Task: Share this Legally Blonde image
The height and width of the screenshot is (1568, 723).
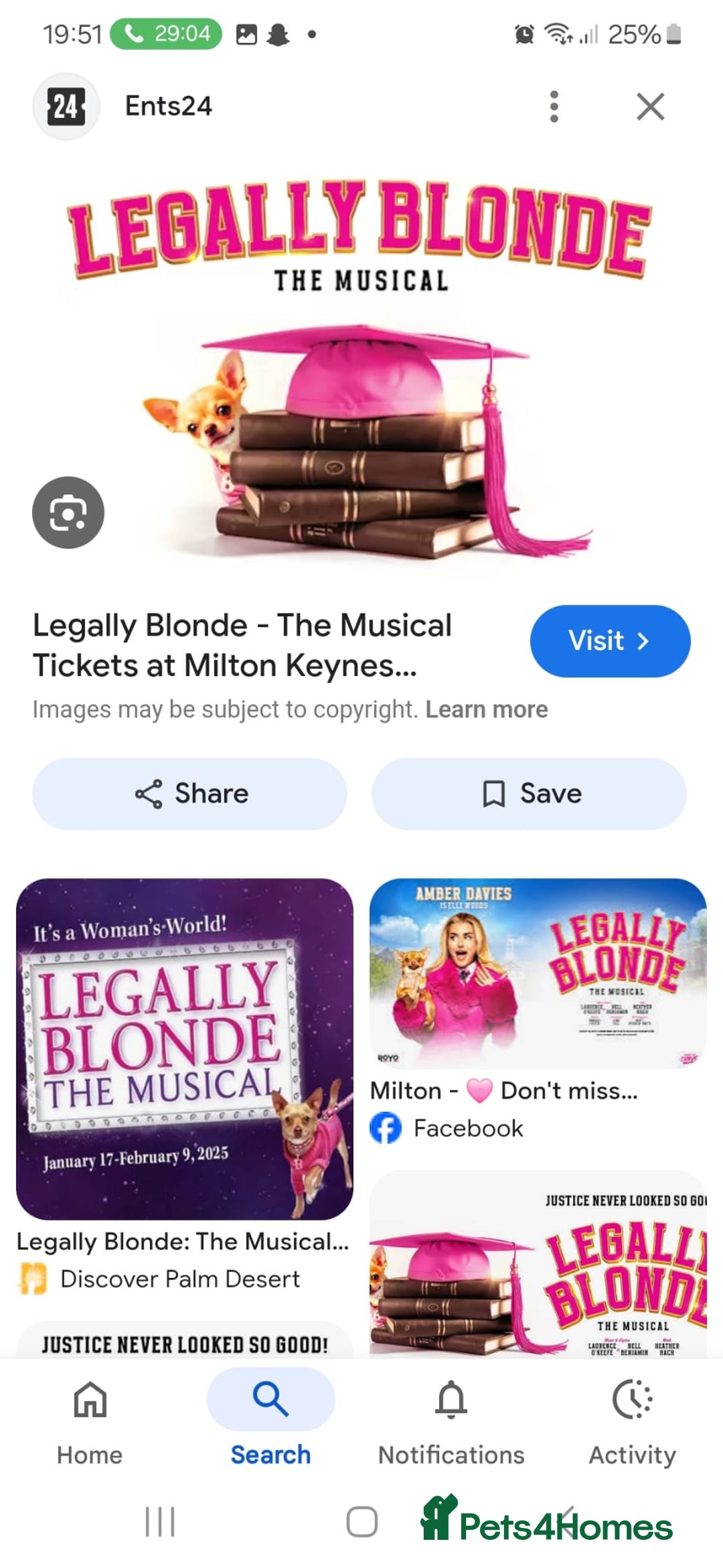Action: 190,794
